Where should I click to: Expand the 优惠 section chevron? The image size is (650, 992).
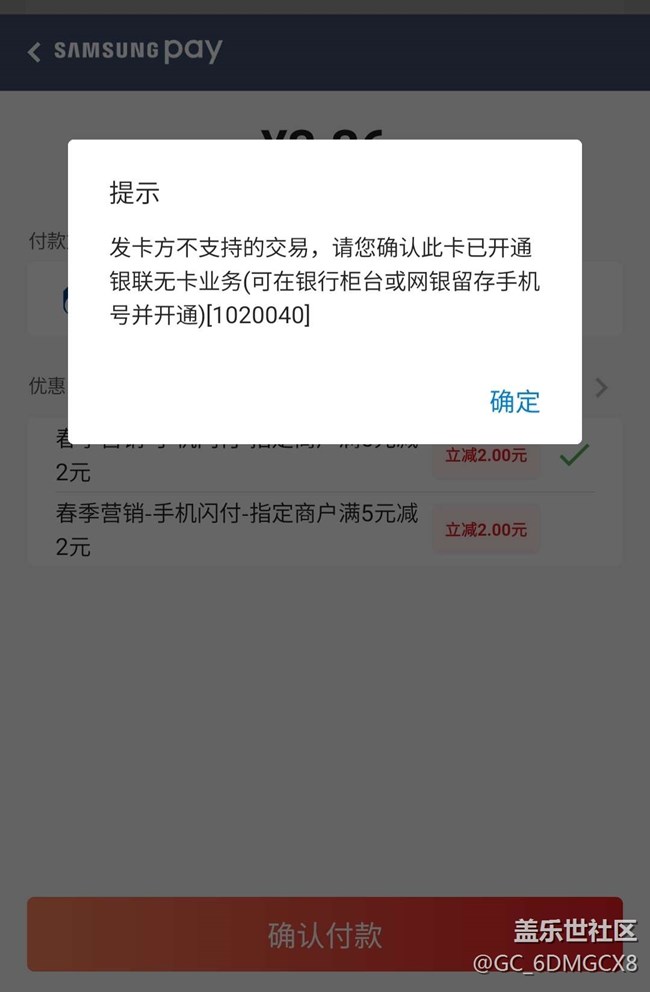(x=601, y=387)
